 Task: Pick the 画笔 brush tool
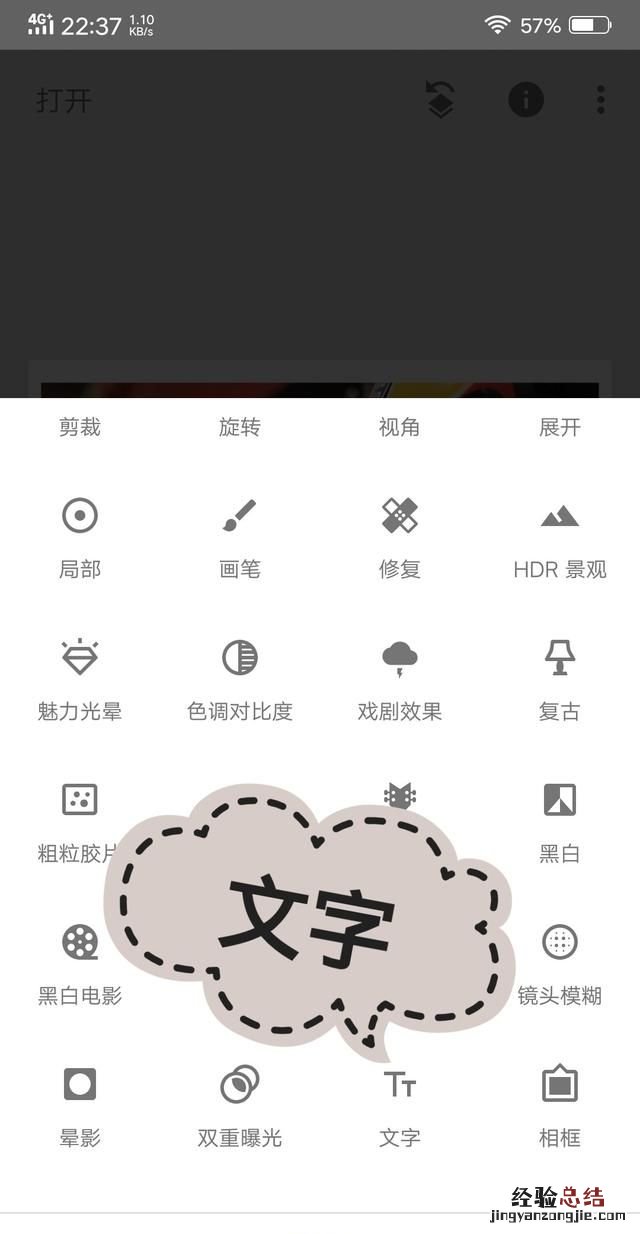pyautogui.click(x=240, y=538)
